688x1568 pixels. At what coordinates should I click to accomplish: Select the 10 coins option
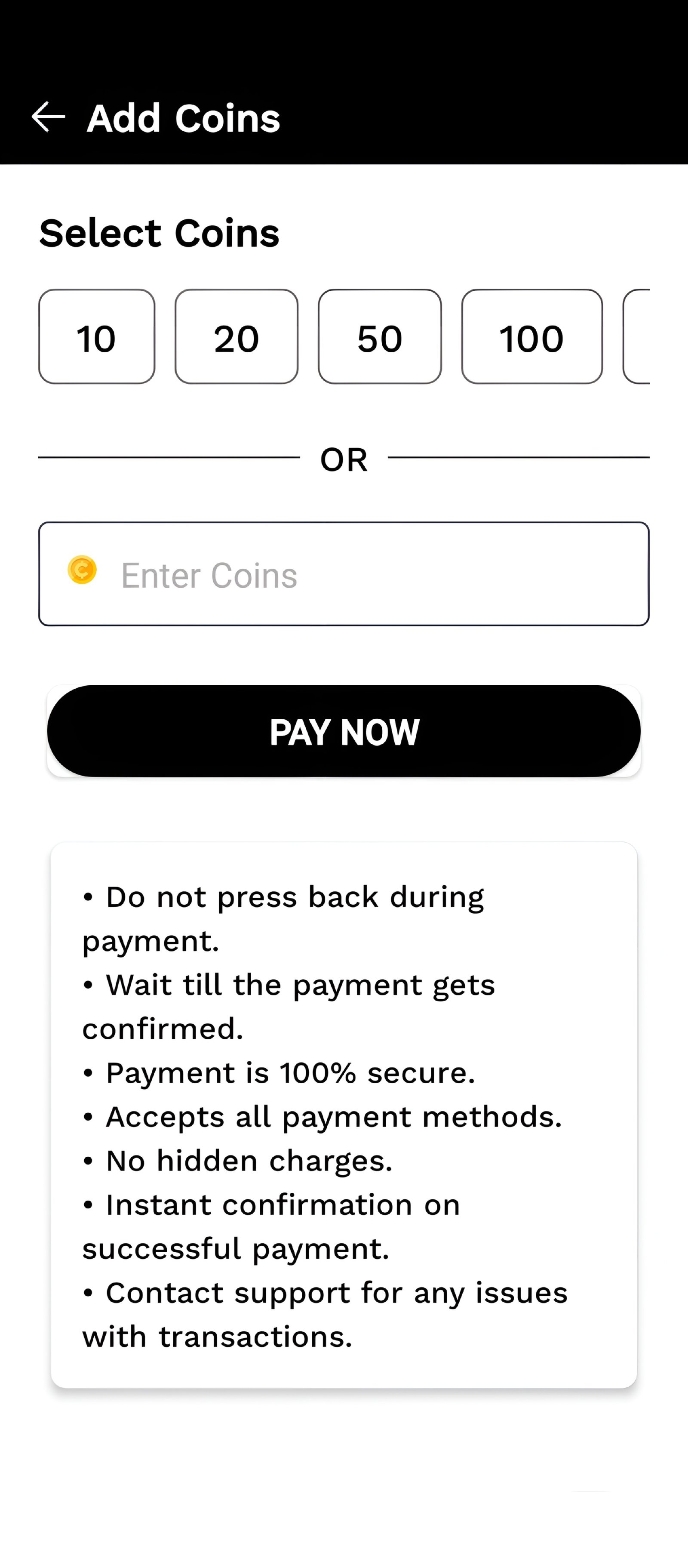tap(97, 336)
